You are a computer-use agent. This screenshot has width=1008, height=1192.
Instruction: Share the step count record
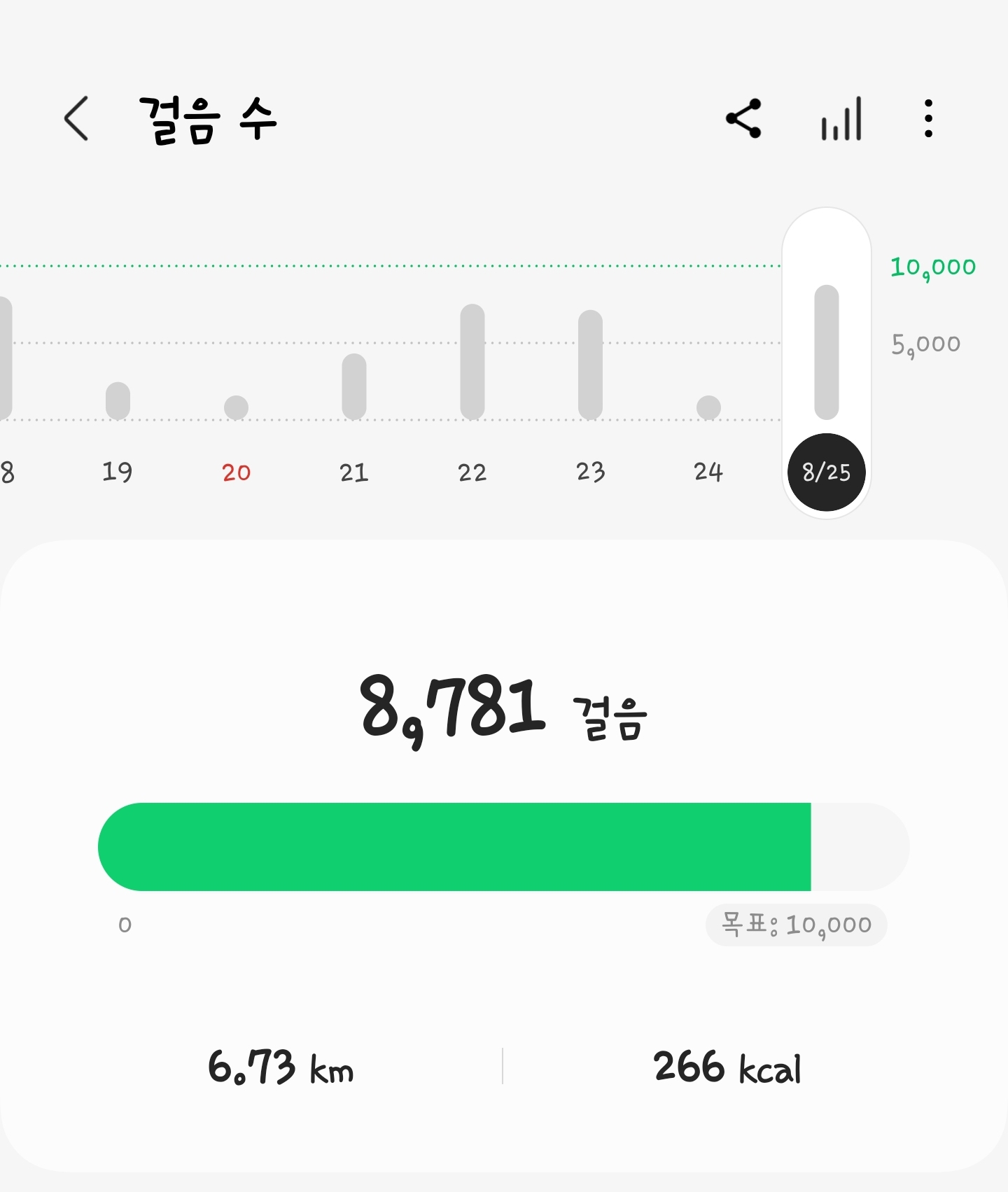coord(743,118)
